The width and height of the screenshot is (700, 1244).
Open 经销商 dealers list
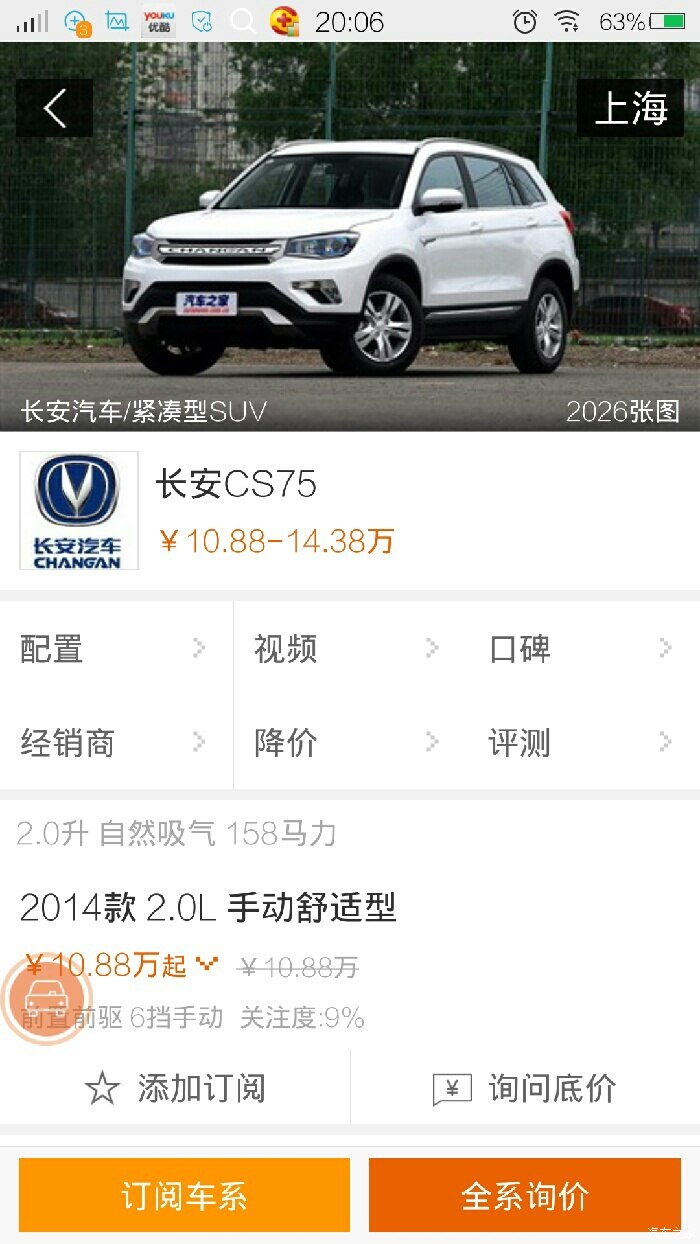(x=115, y=743)
